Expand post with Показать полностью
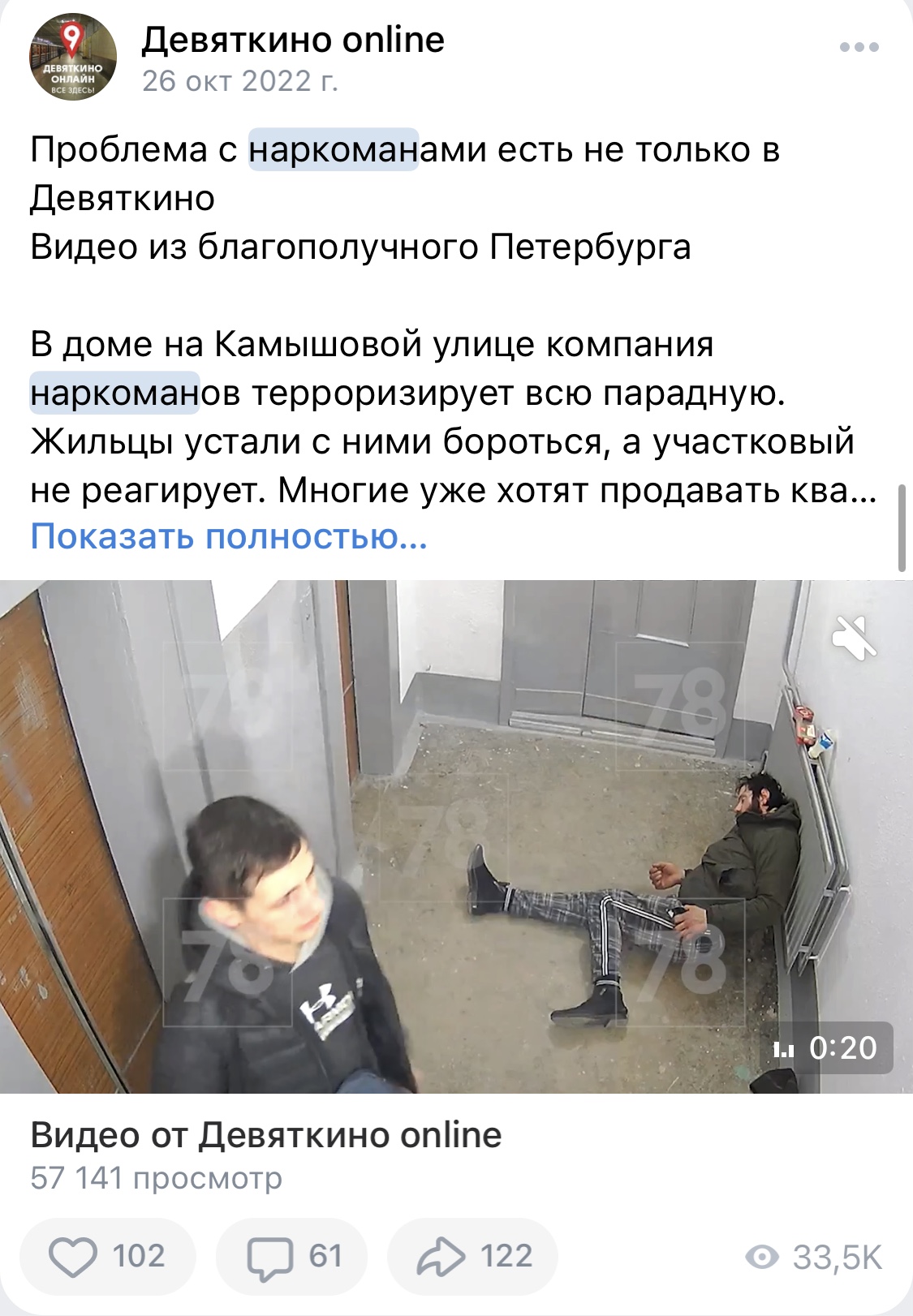Screen dimensions: 913x1316 pos(229,537)
